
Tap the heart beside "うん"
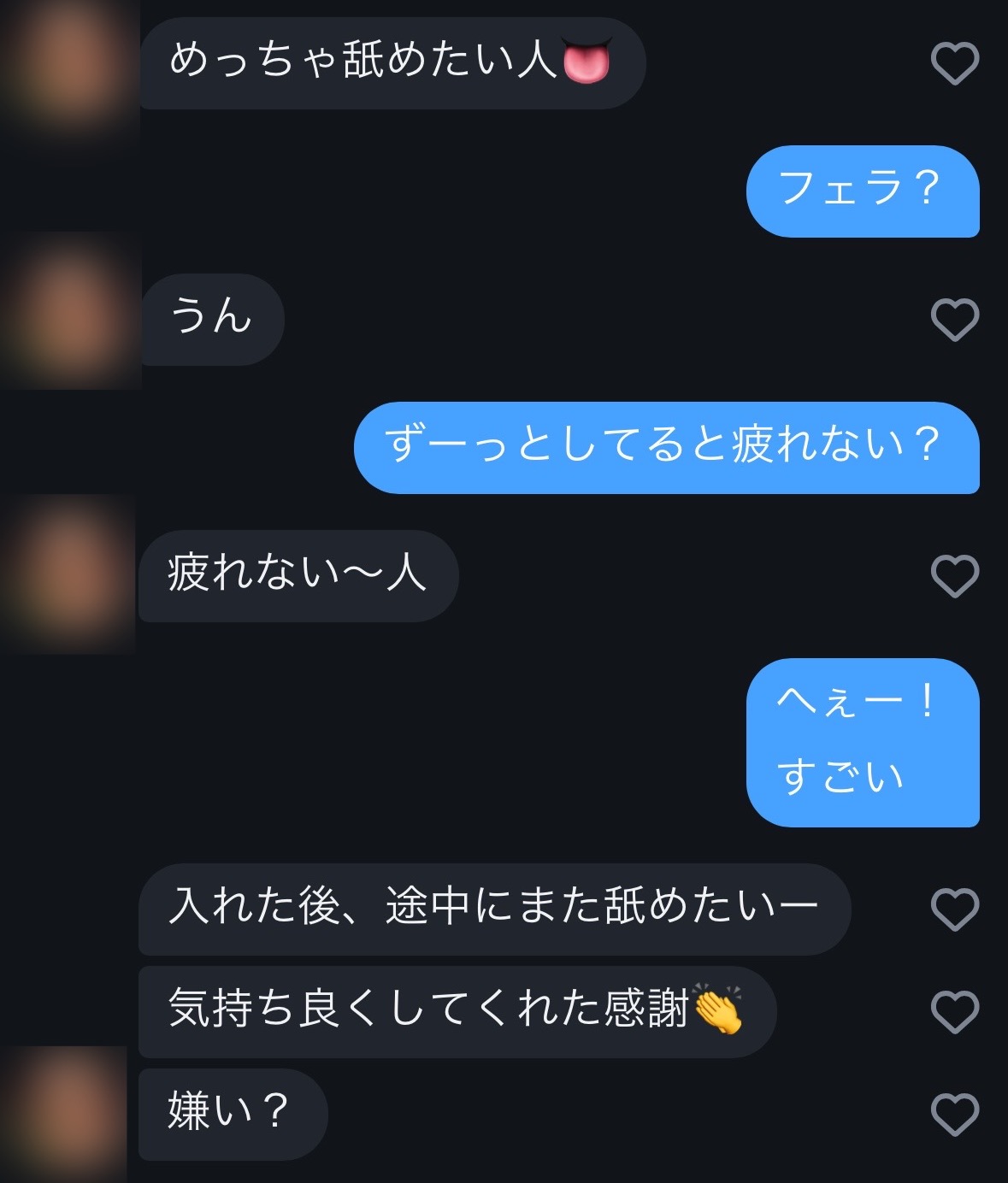click(x=954, y=320)
